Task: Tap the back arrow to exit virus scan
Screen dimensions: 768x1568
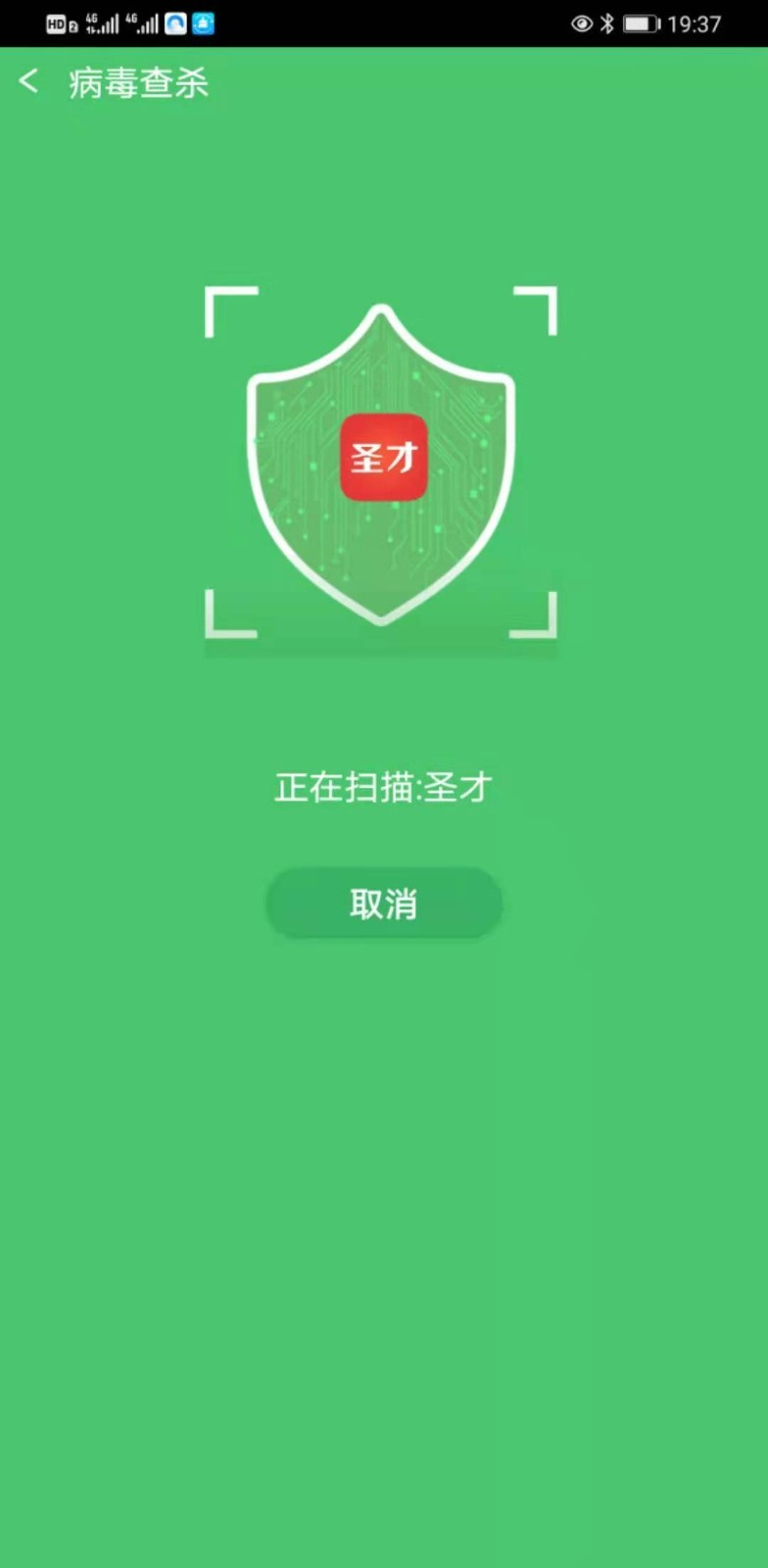Action: [28, 82]
